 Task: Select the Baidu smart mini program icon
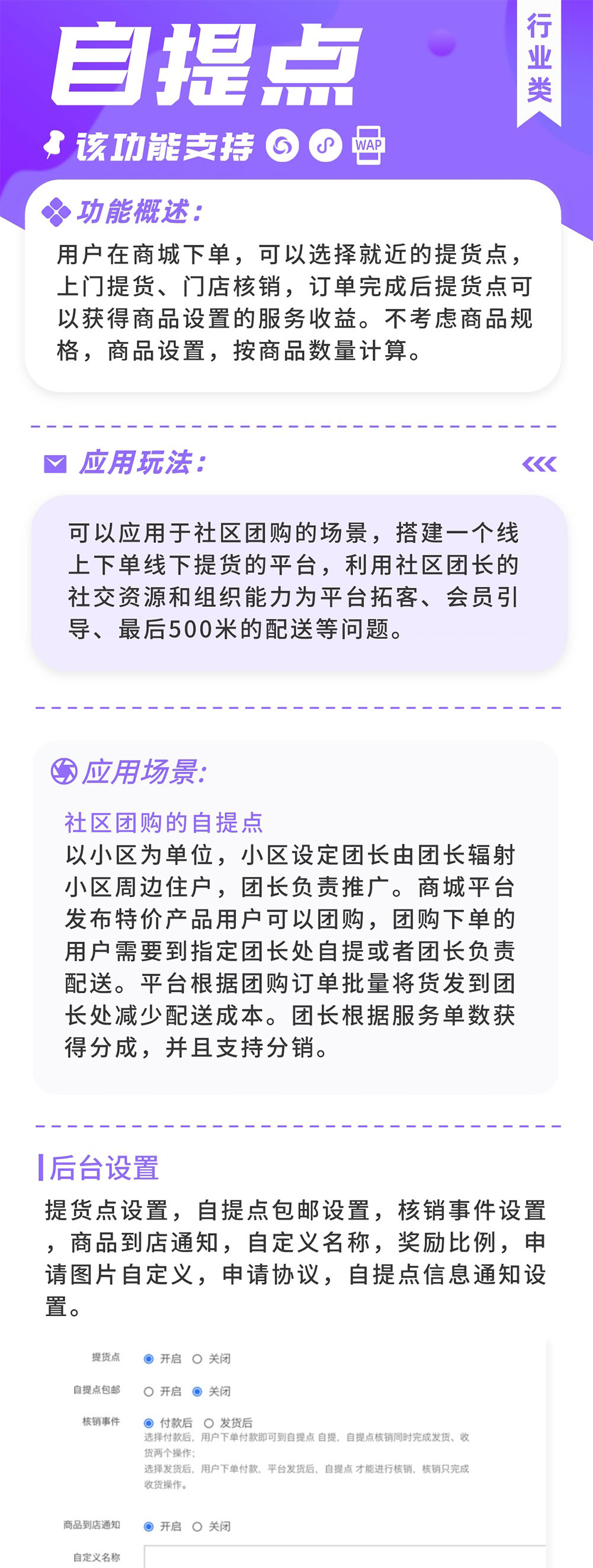tap(284, 148)
